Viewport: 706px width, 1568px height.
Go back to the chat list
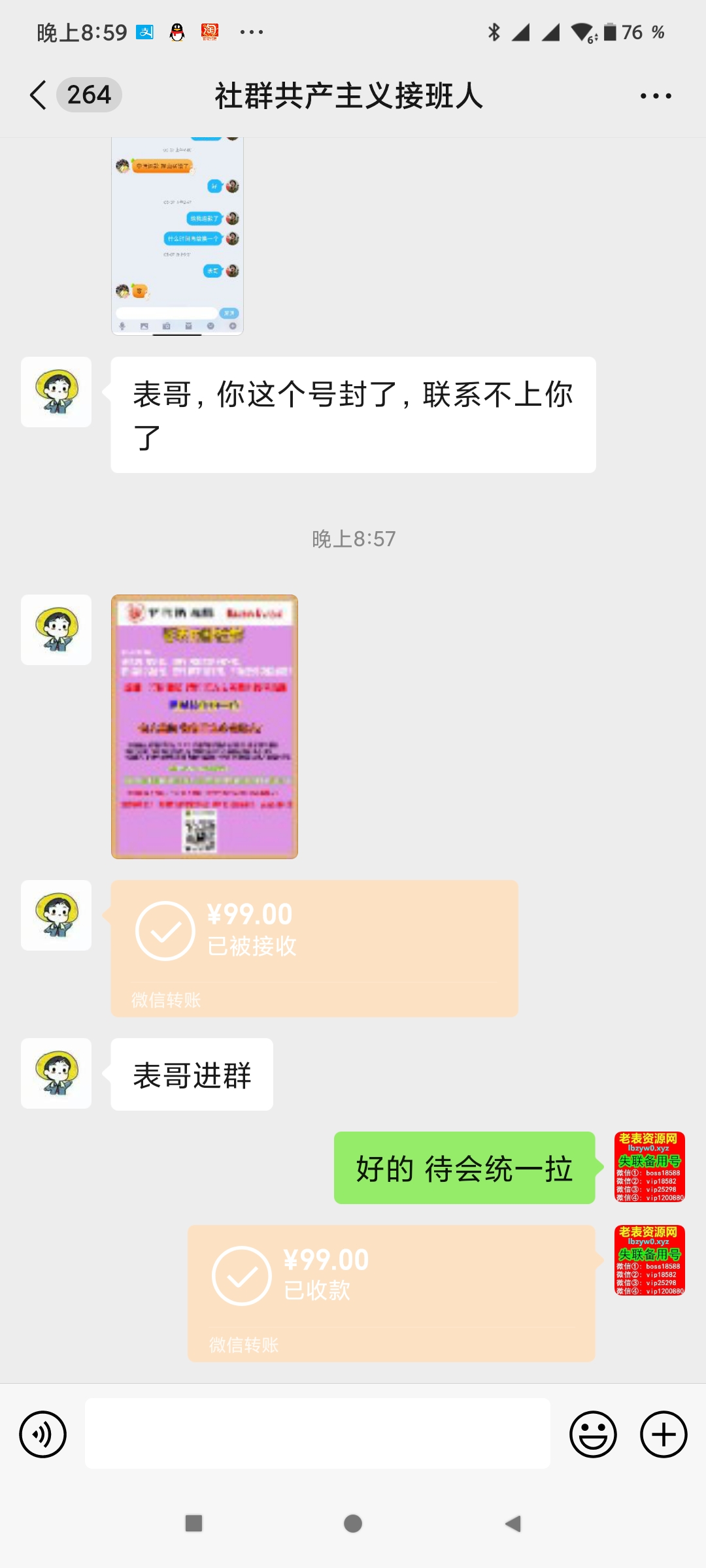pos(39,95)
